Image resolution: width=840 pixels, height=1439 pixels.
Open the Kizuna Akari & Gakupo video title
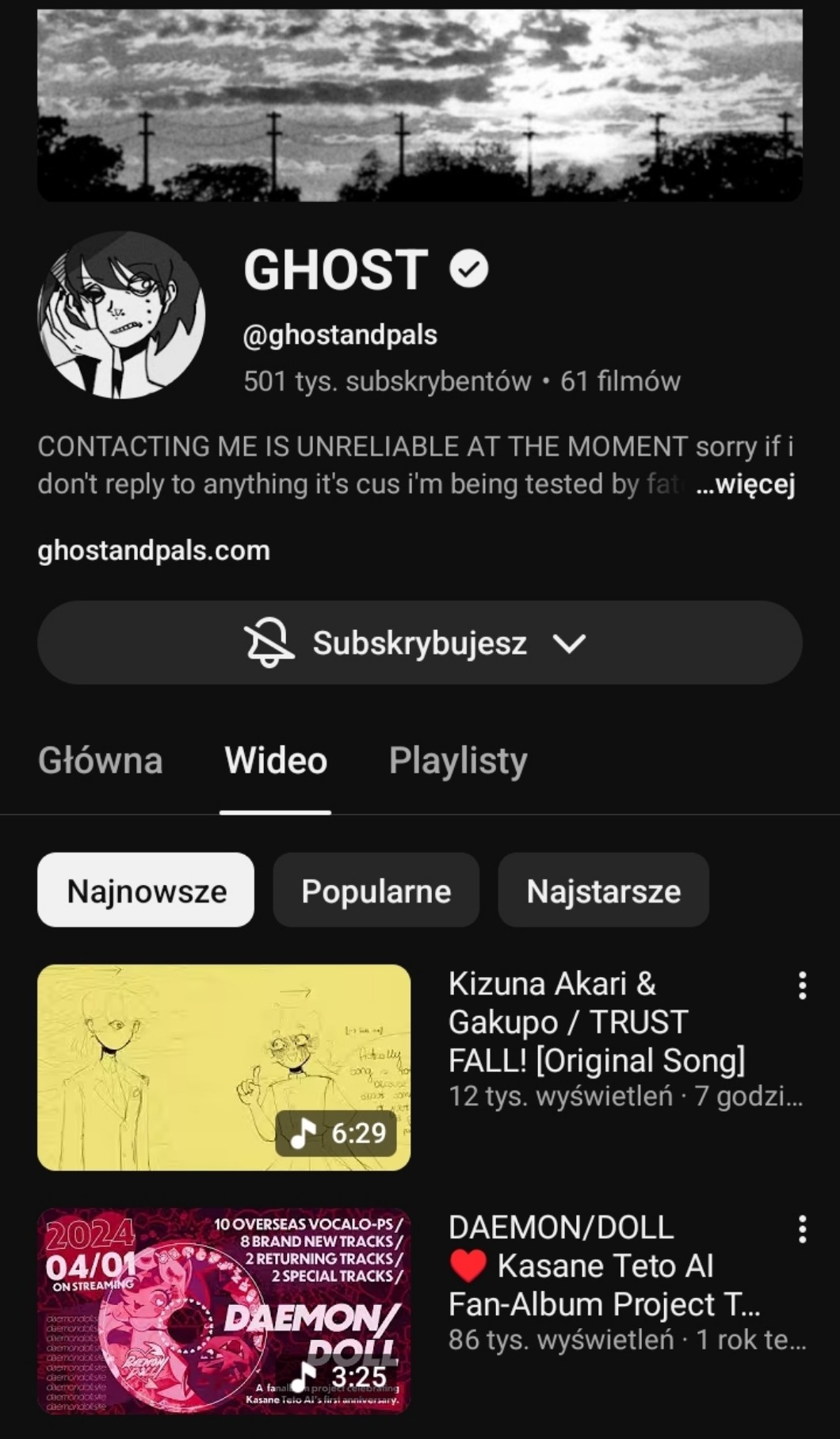tap(596, 1022)
